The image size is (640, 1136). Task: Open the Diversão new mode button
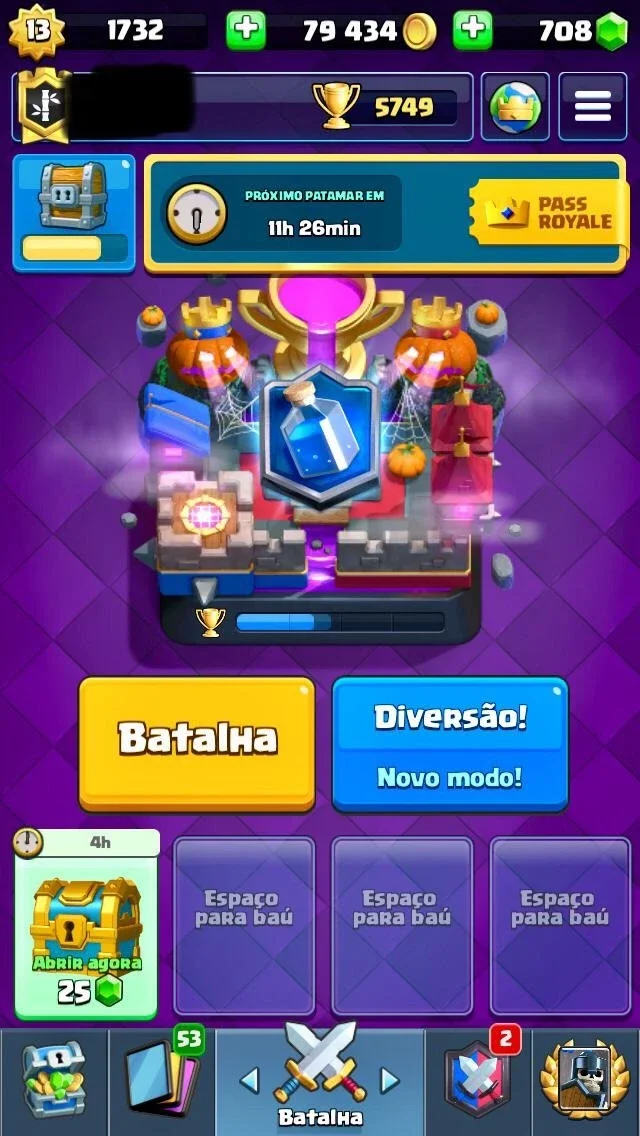pos(450,744)
